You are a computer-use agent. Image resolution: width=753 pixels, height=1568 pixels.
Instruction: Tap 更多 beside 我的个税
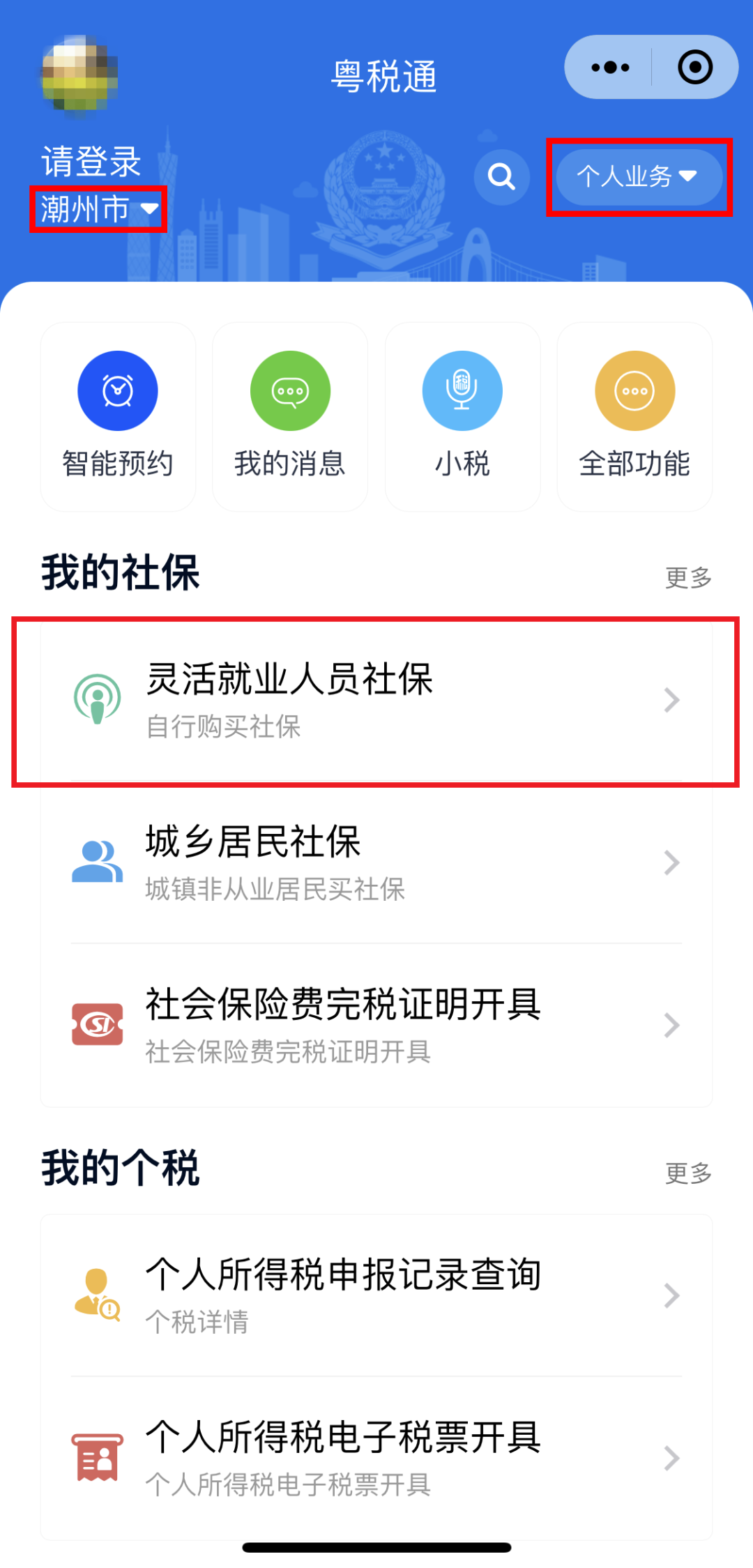coord(688,1173)
